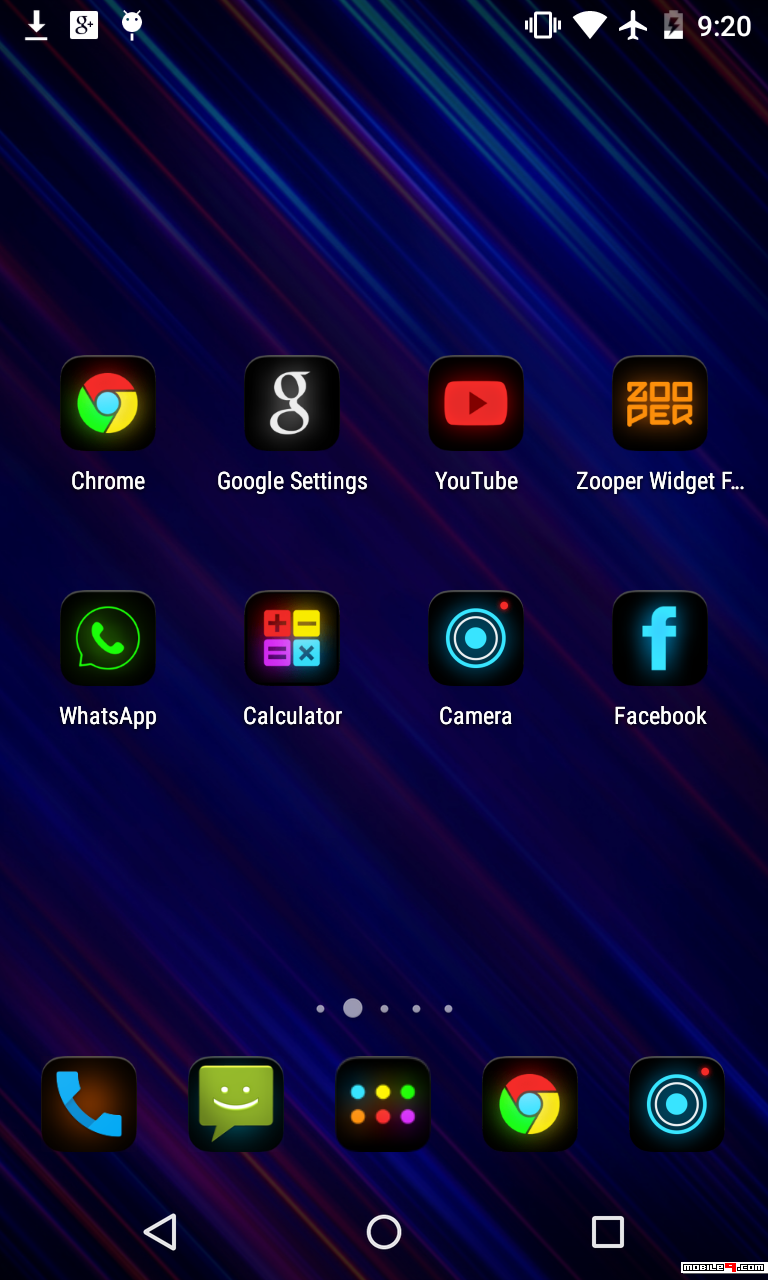The height and width of the screenshot is (1280, 768).
Task: Tap the Google+ notification icon
Action: [x=83, y=25]
